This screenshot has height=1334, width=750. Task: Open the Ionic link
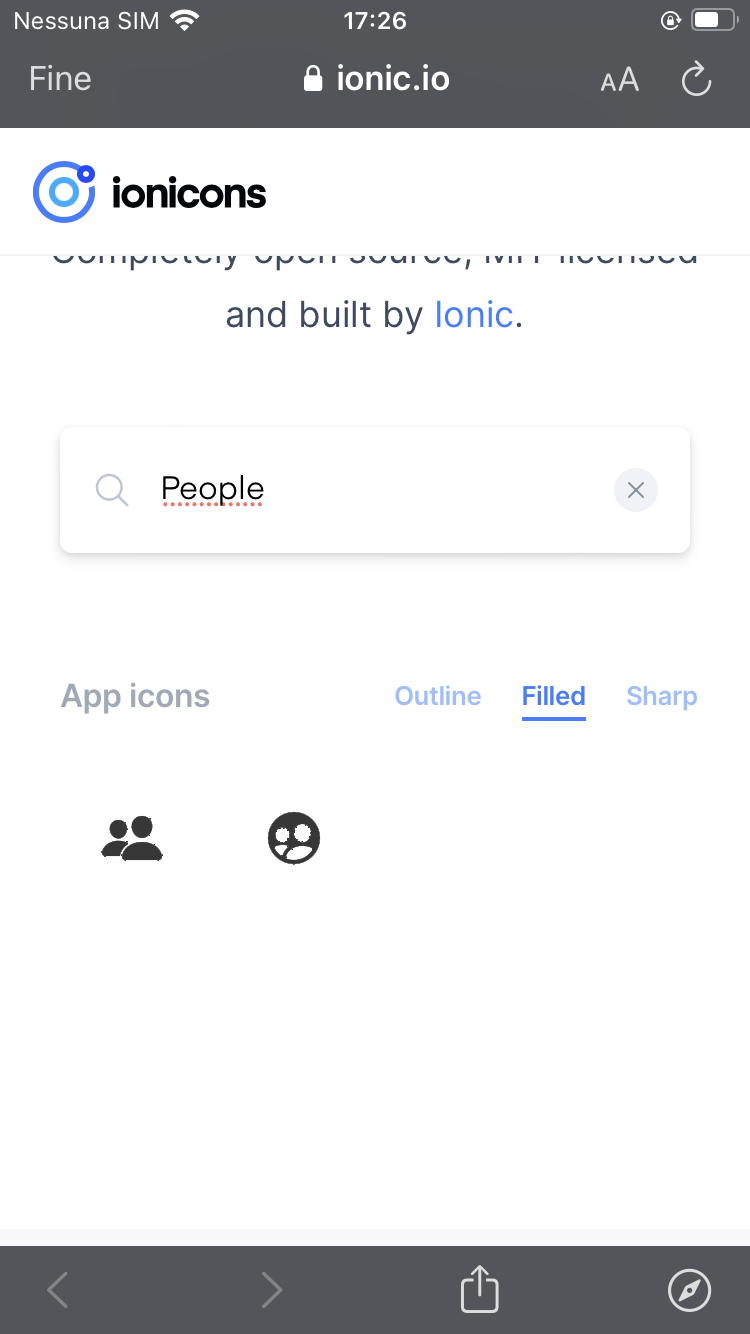[x=474, y=314]
